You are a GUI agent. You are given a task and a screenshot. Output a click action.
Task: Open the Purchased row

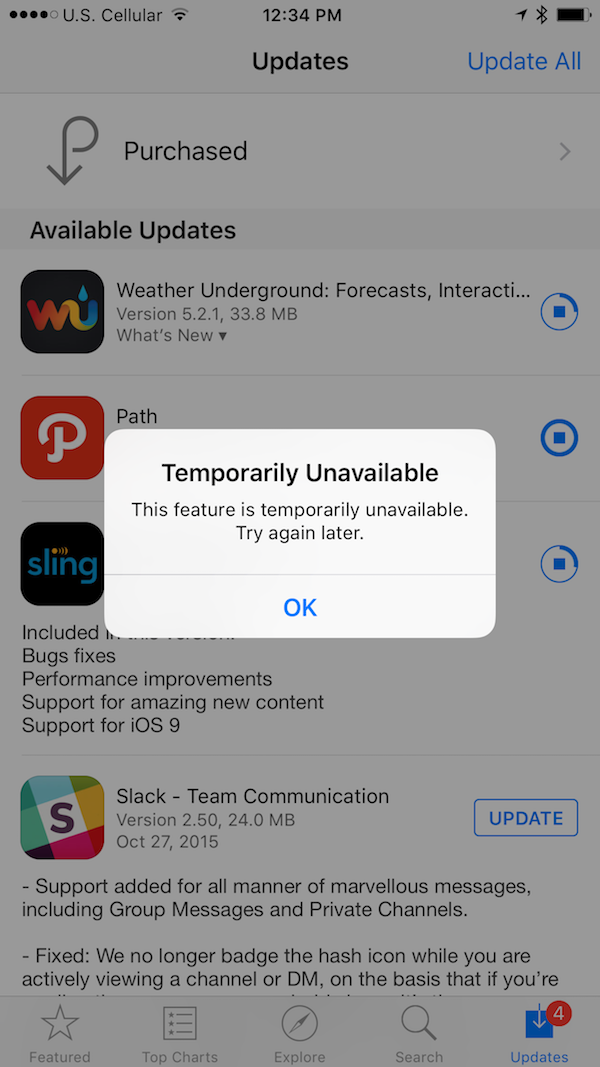[300, 151]
